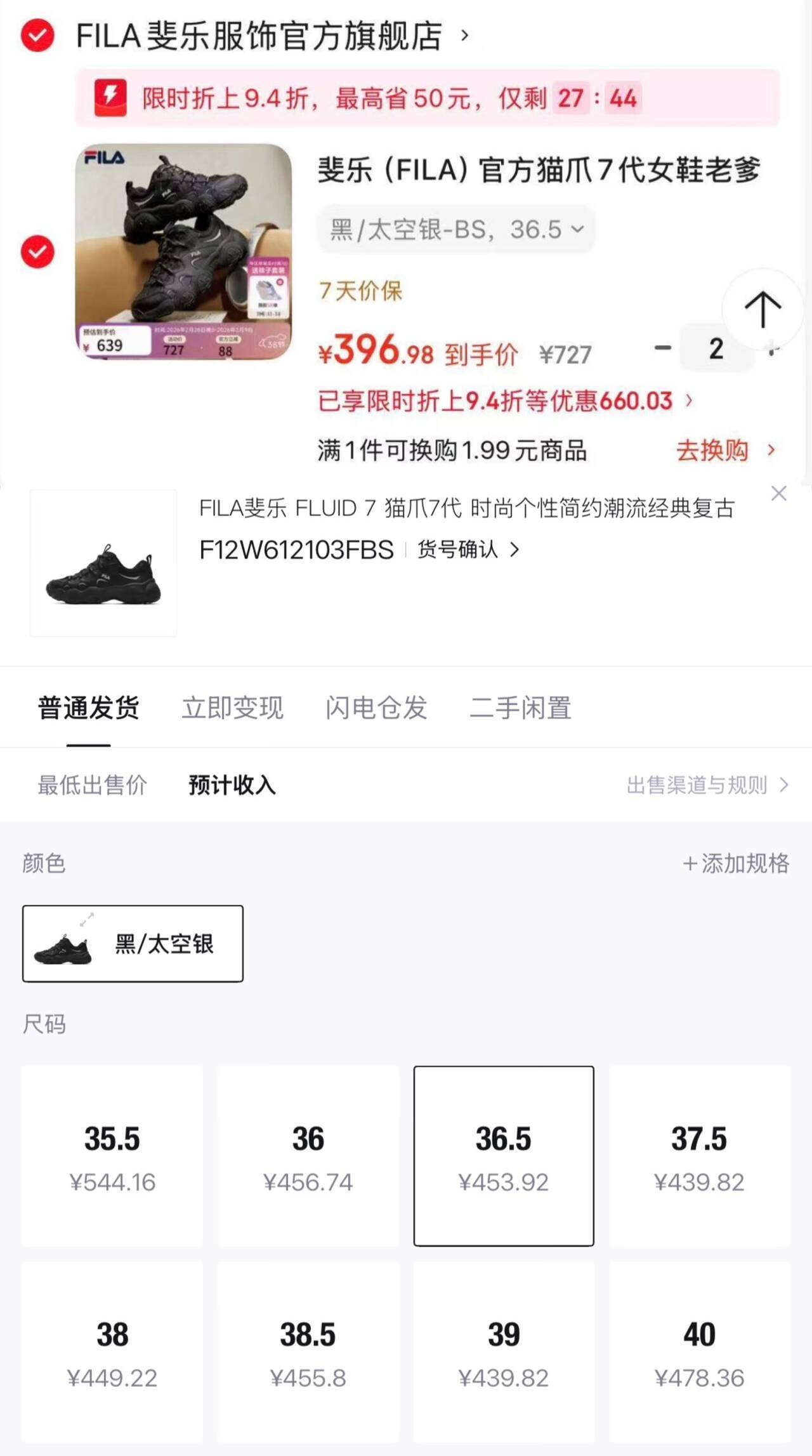The image size is (812, 1456).
Task: Tap 添加规格 to add a spec
Action: coord(736,863)
